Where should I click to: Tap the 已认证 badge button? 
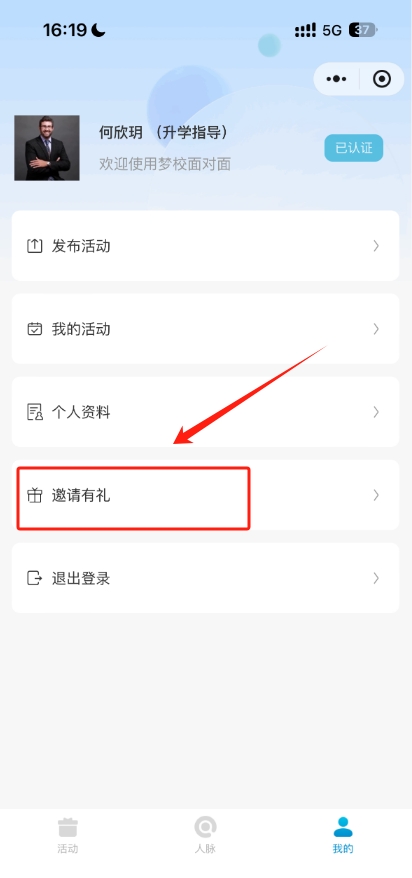click(354, 148)
